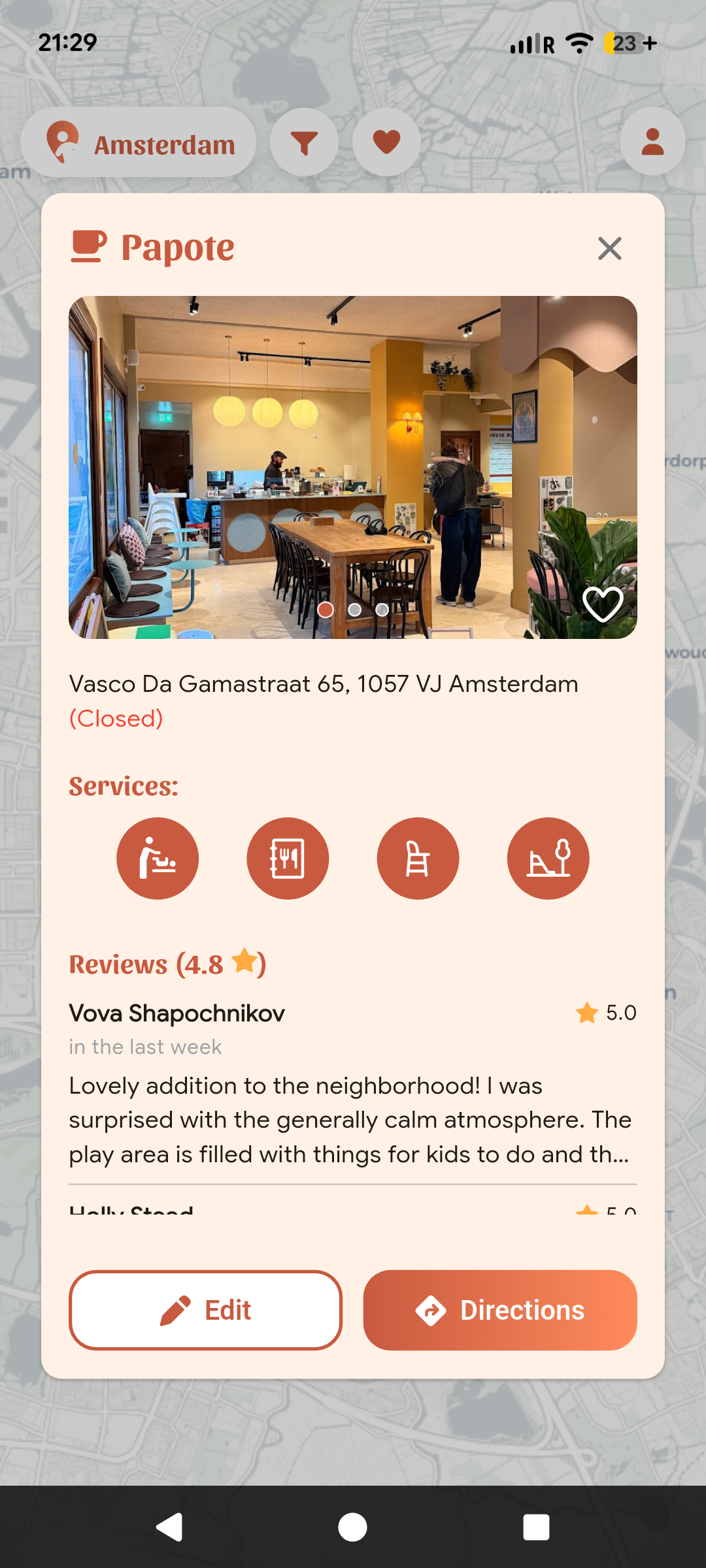The image size is (706, 1568).
Task: Get directions to Papote
Action: [x=500, y=1310]
